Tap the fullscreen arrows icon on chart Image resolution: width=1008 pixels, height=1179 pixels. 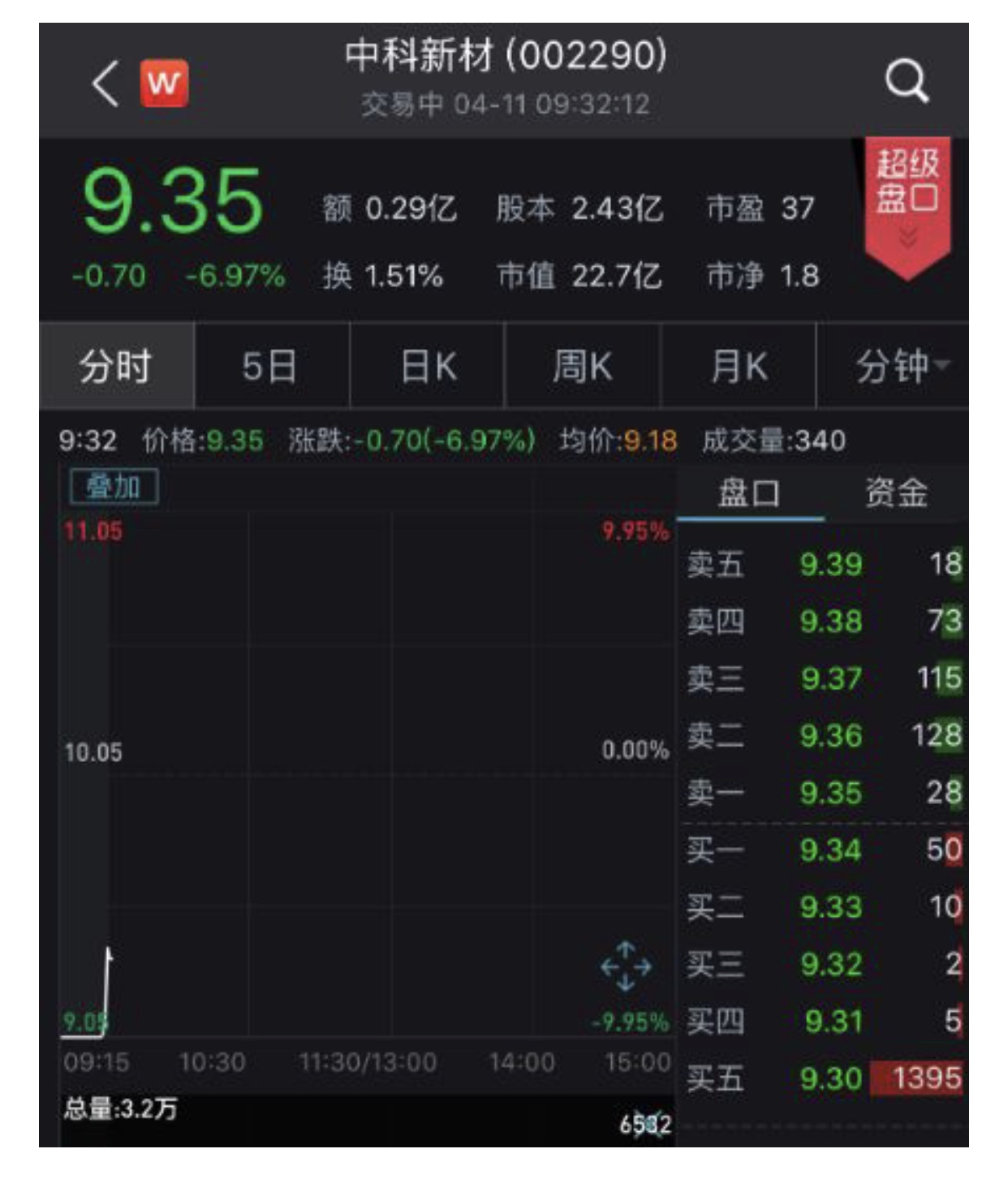626,966
